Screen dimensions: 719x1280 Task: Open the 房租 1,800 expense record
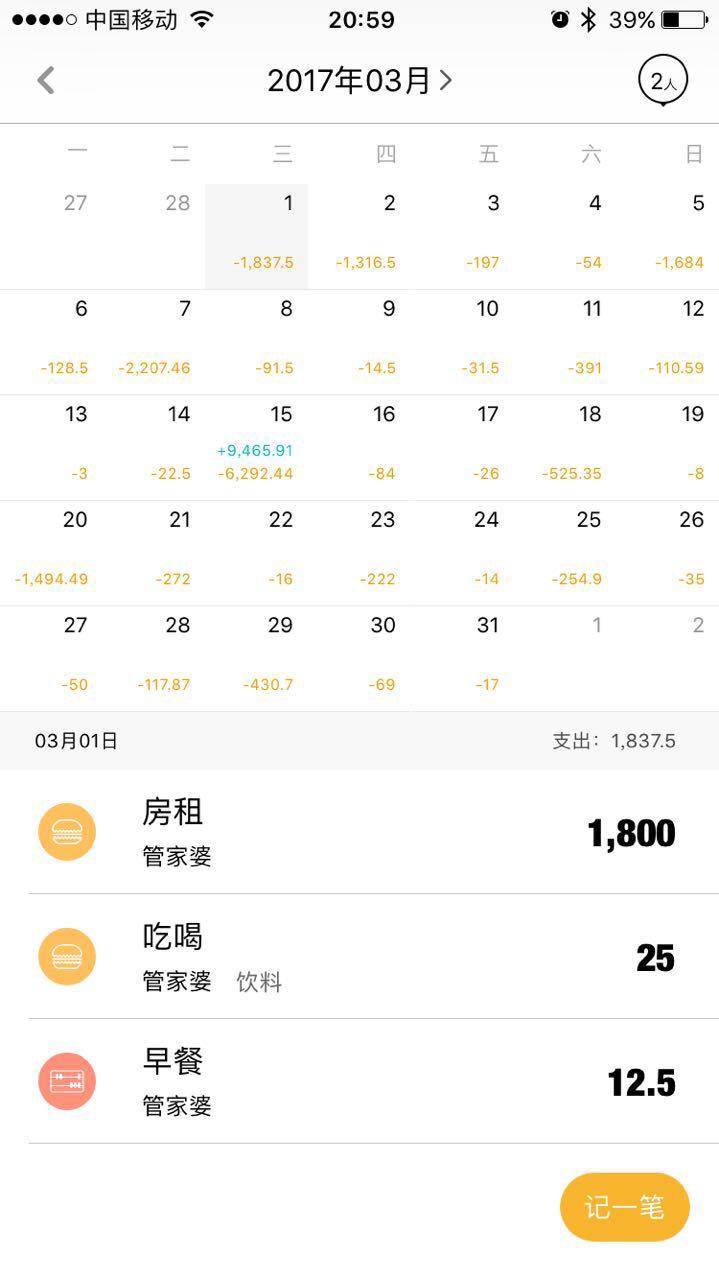pos(360,832)
